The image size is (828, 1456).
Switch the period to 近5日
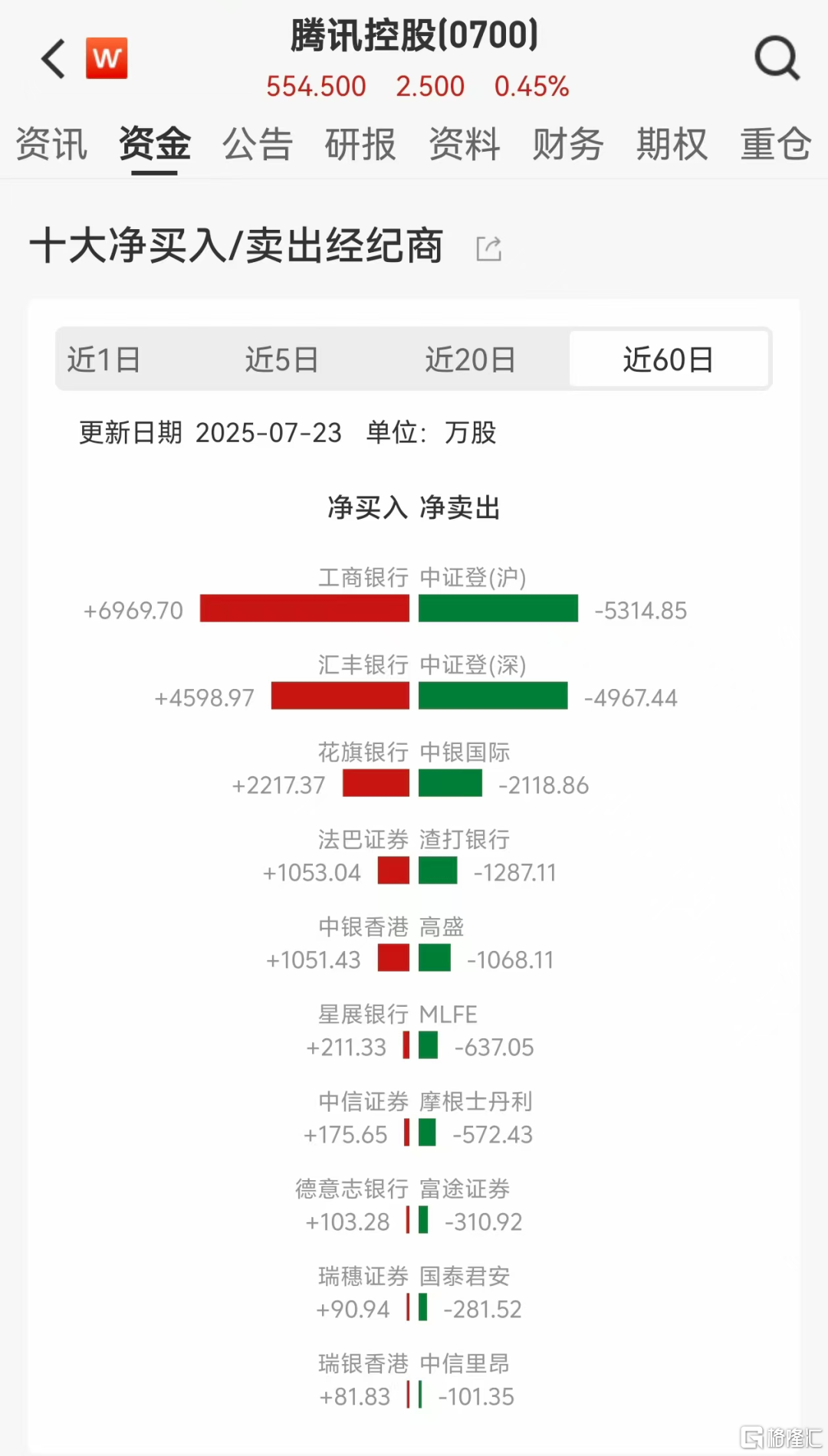coord(281,359)
